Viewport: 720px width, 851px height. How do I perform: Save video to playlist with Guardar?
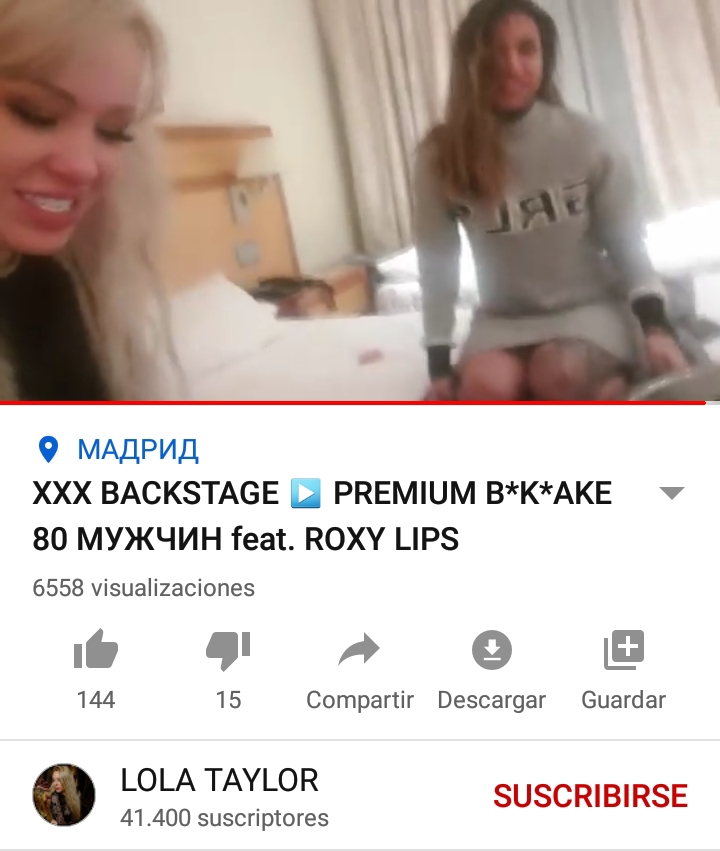(623, 652)
